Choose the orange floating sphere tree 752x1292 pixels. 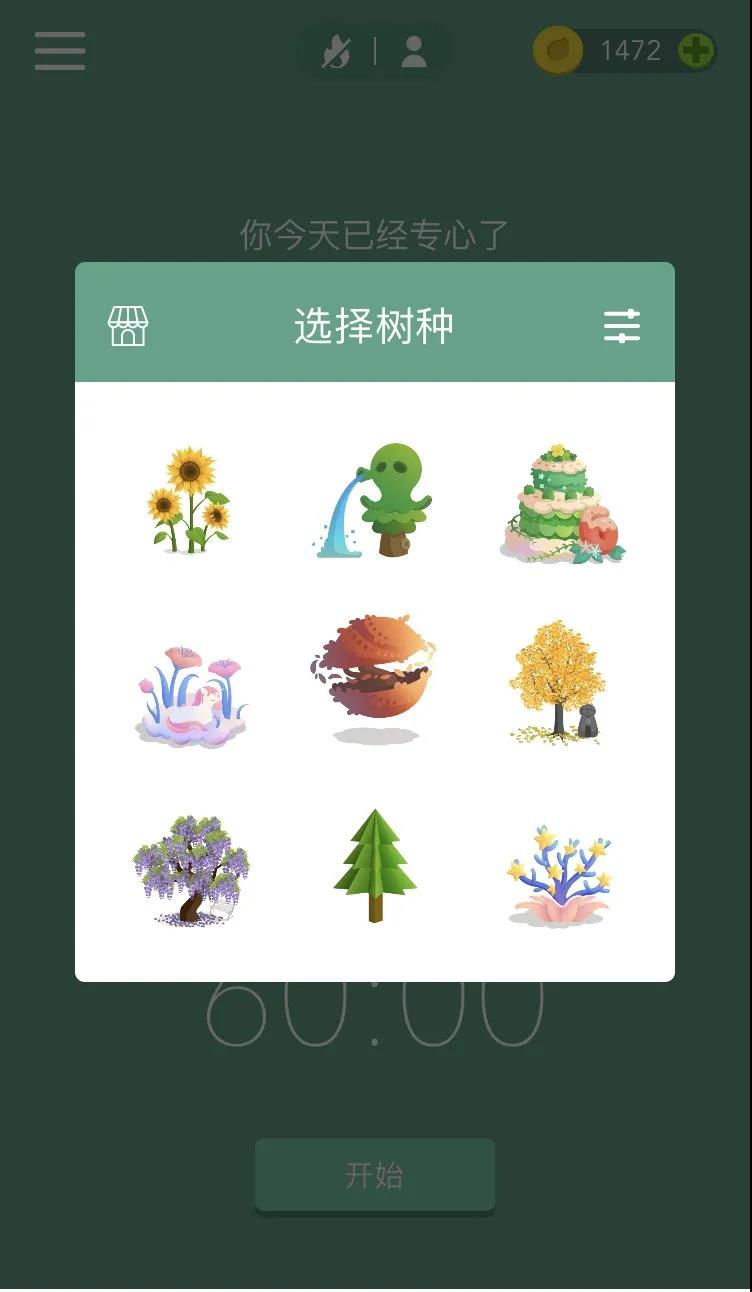tap(374, 677)
